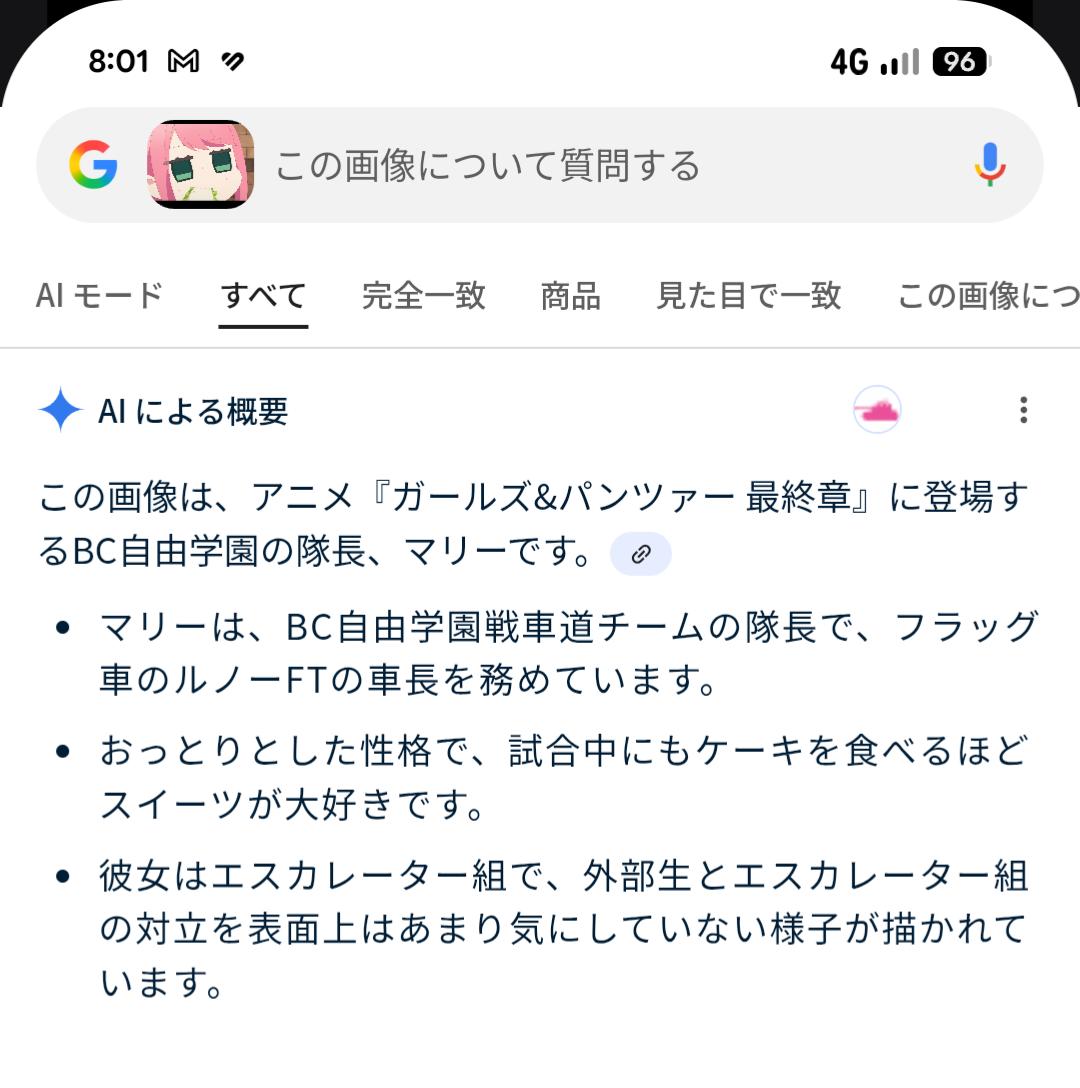Start voice search with the microphone
The height and width of the screenshot is (1088, 1080).
pyautogui.click(x=990, y=165)
